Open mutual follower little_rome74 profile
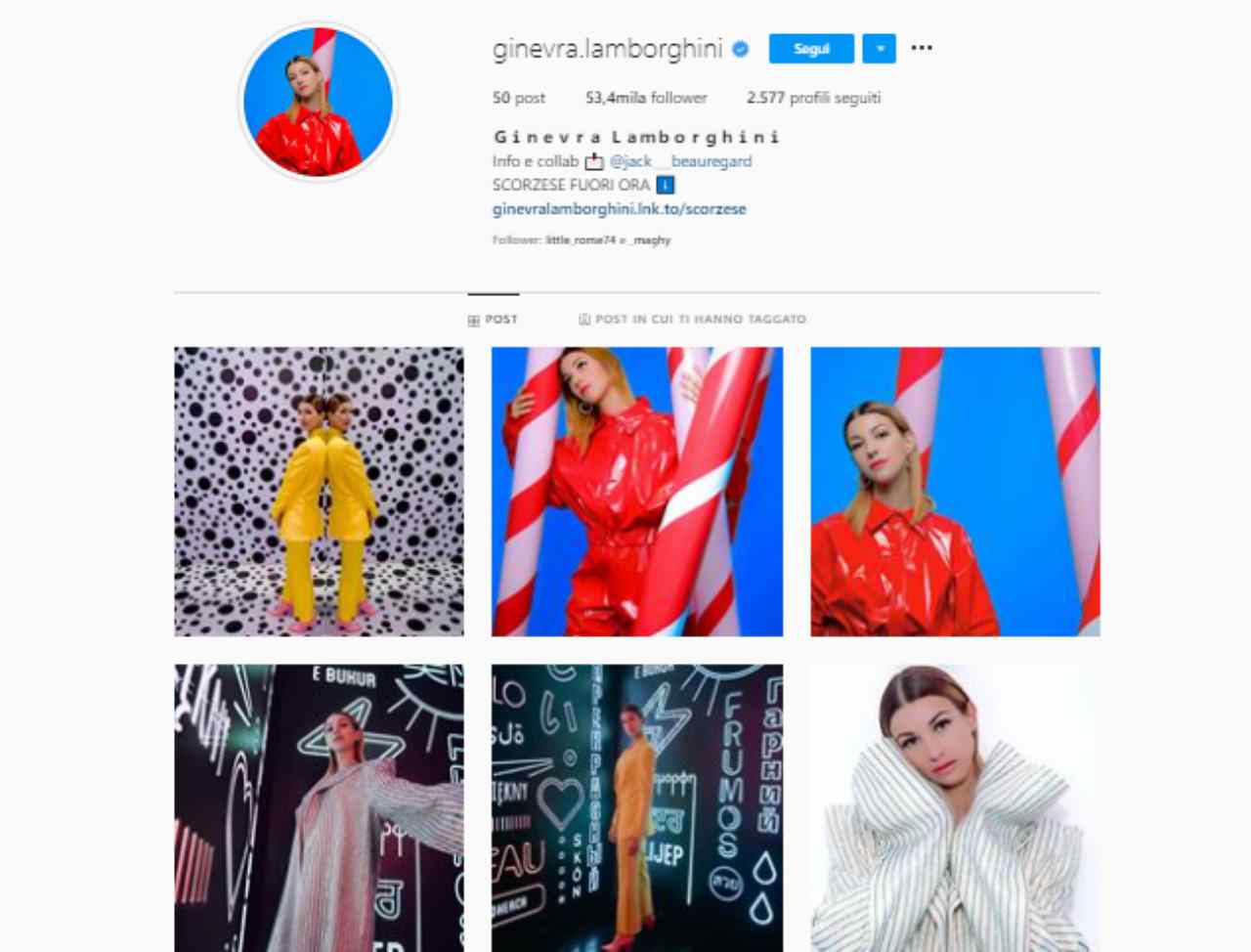 (581, 240)
